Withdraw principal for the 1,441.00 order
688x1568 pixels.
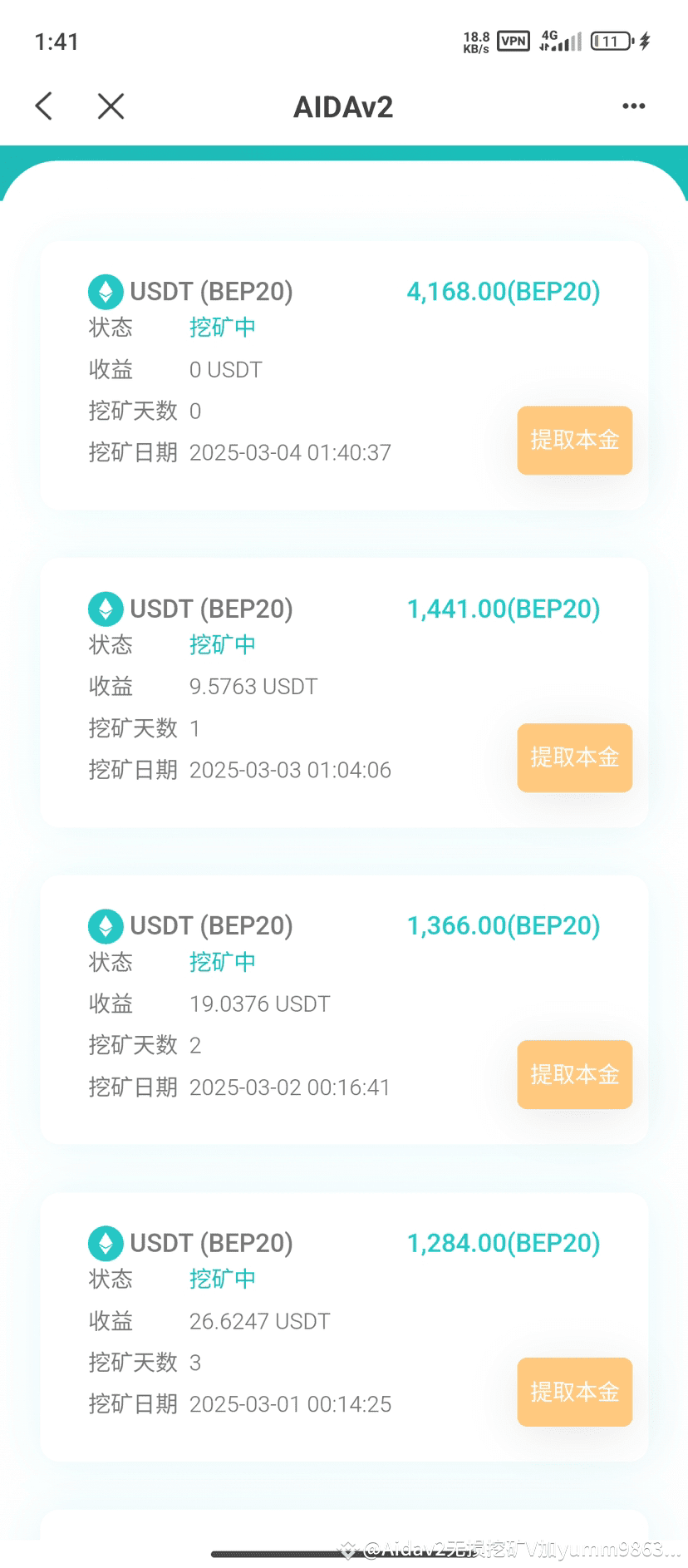[x=575, y=757]
